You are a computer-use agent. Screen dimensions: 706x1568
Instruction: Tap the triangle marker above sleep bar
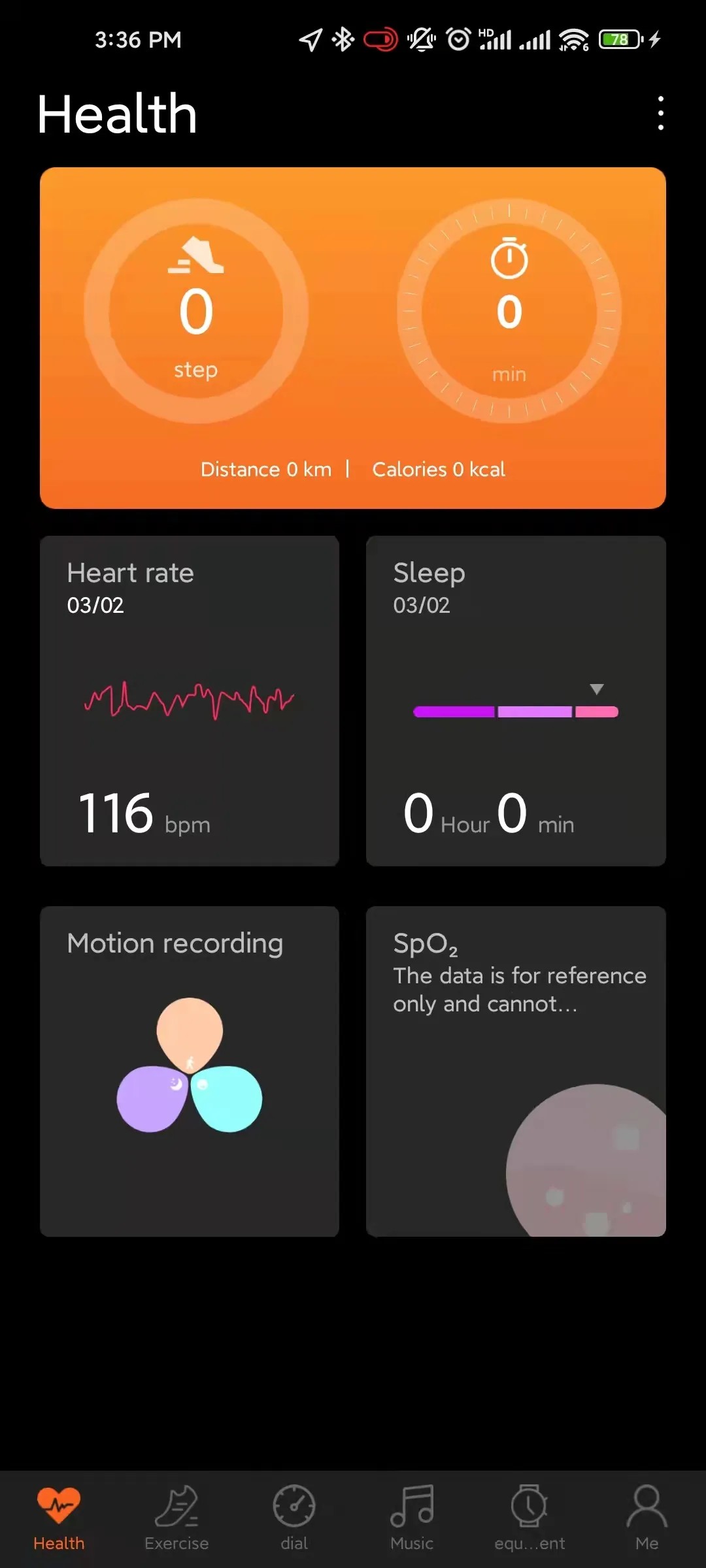tap(597, 689)
